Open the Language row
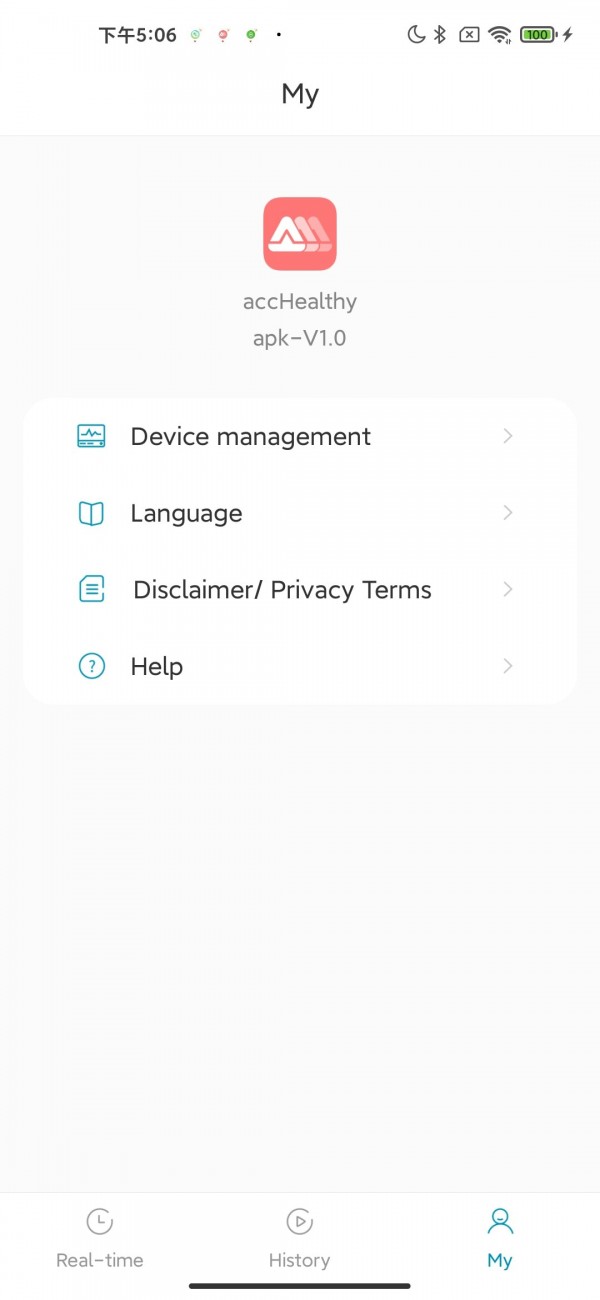 click(x=299, y=514)
